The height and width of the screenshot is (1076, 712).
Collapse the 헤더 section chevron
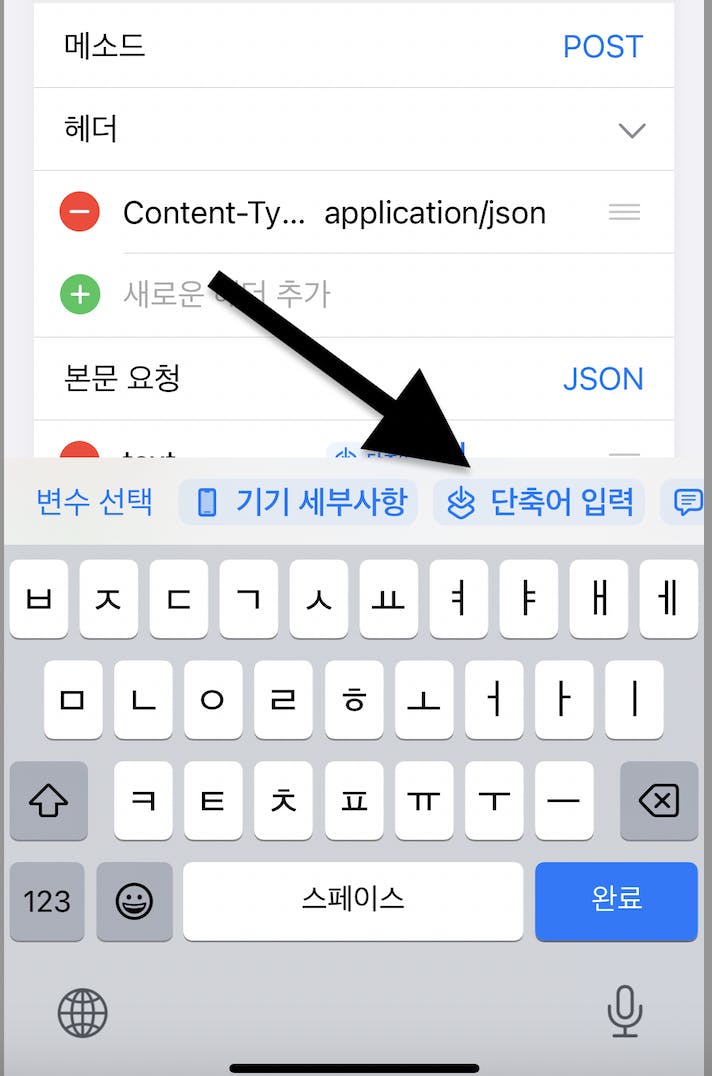click(631, 130)
